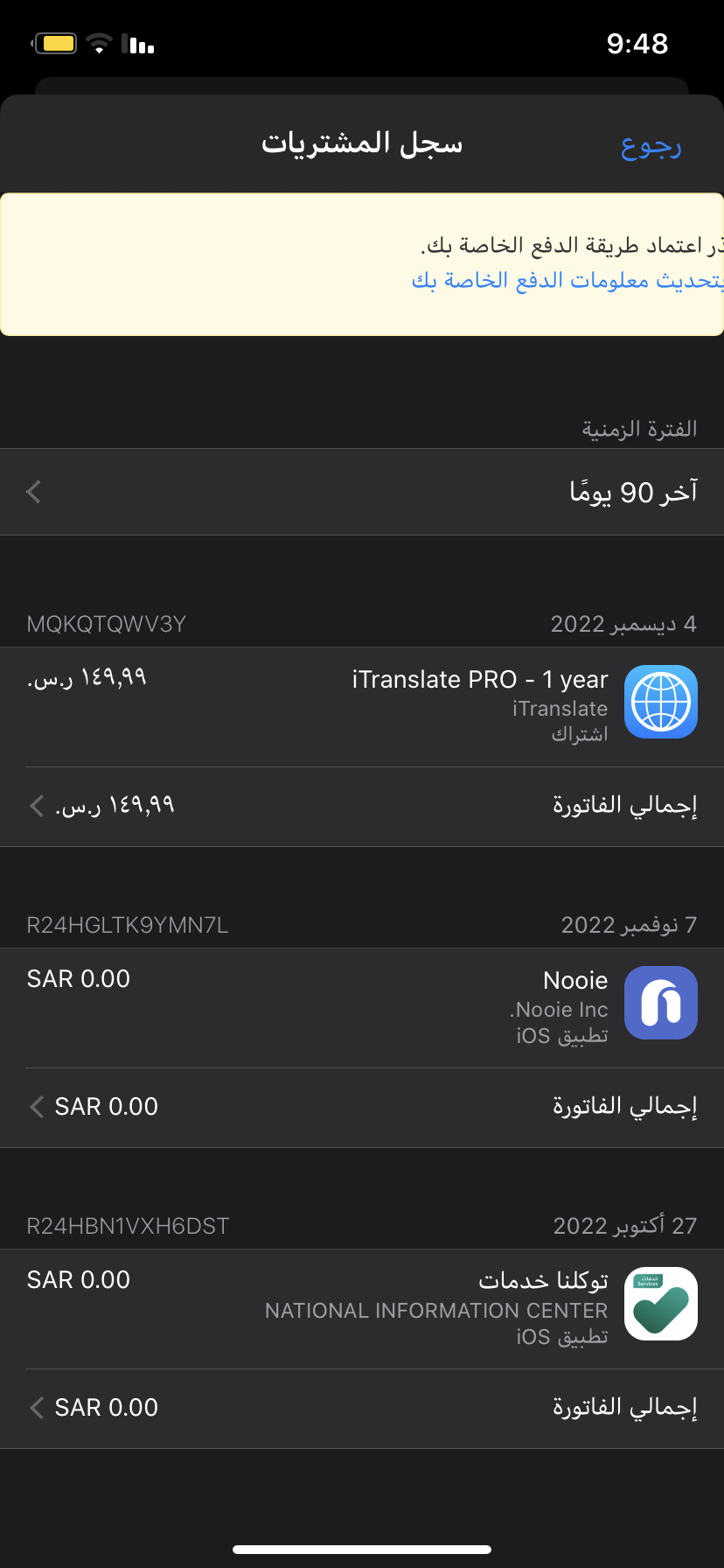724x1568 pixels.
Task: Change the آخر 90 يومًا time period
Action: coord(362,492)
